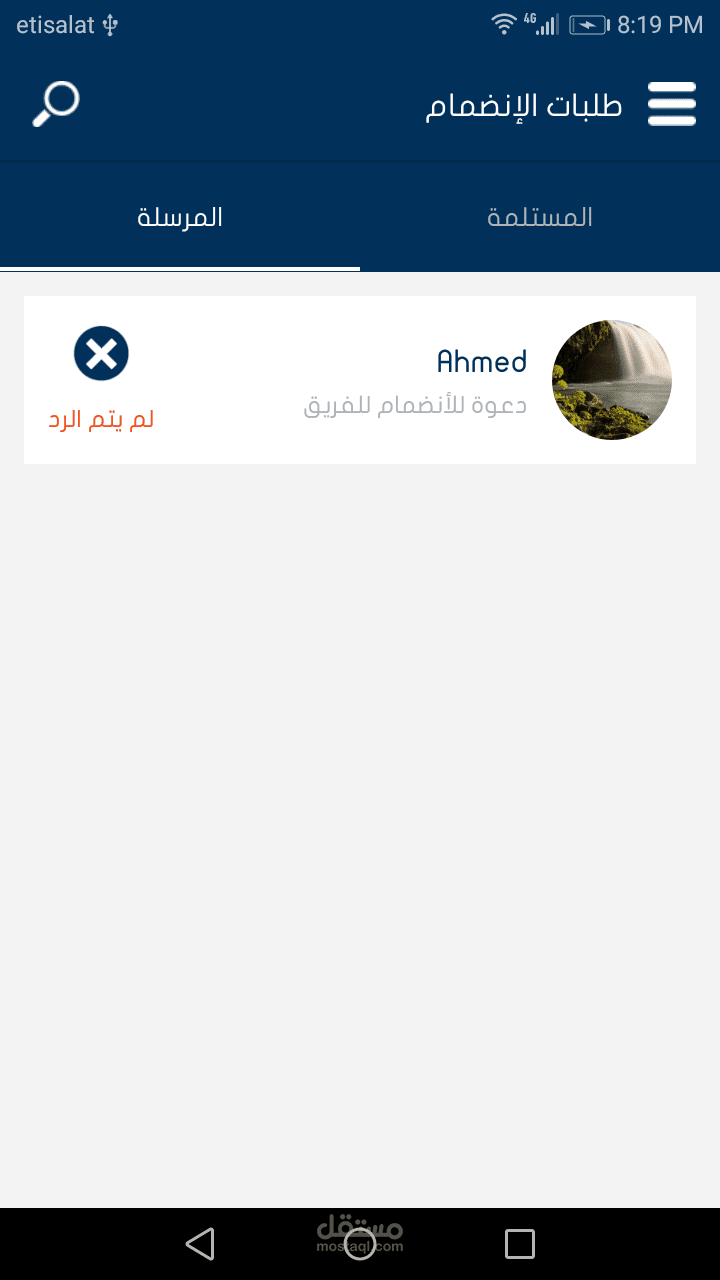Open the recent apps overview

click(x=520, y=1244)
